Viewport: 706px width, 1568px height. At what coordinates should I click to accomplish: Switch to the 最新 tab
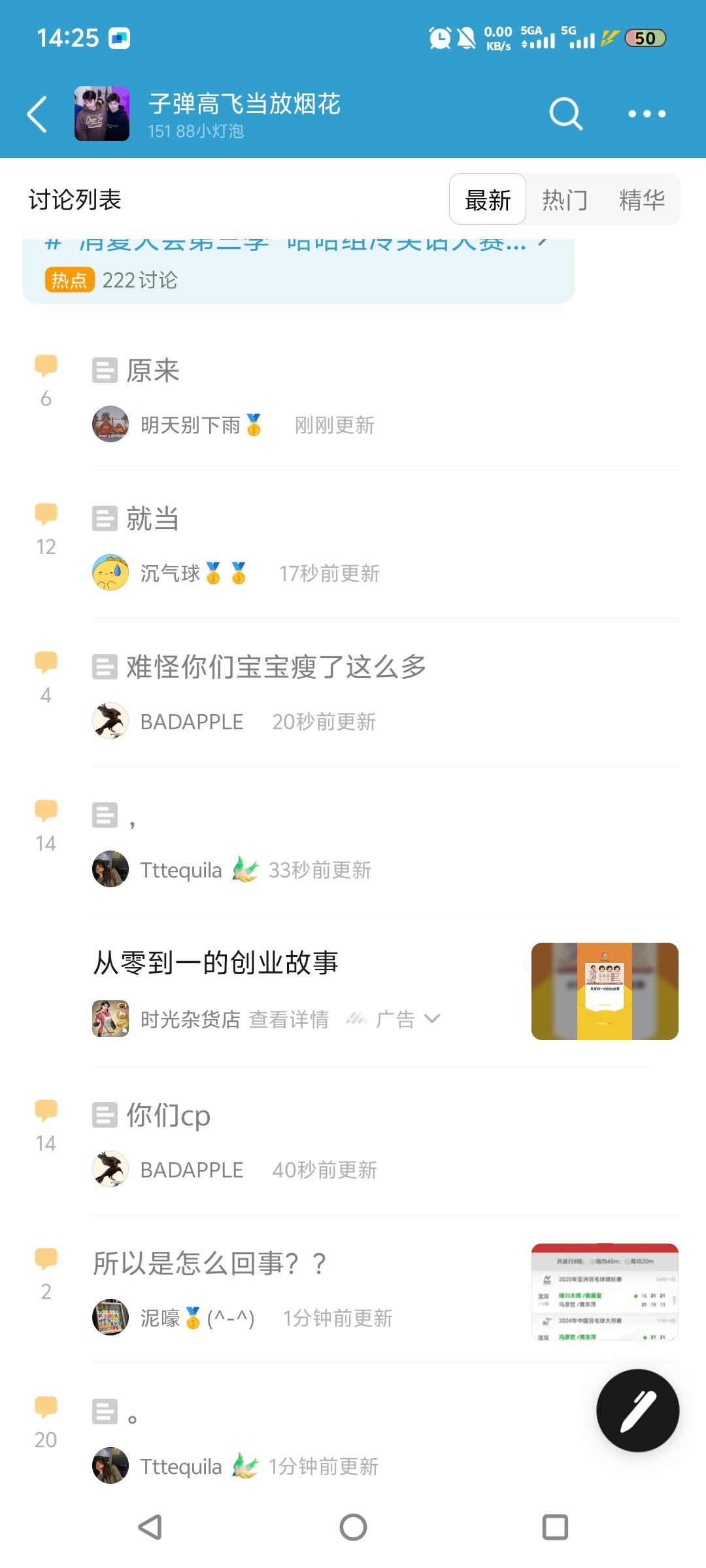click(488, 200)
